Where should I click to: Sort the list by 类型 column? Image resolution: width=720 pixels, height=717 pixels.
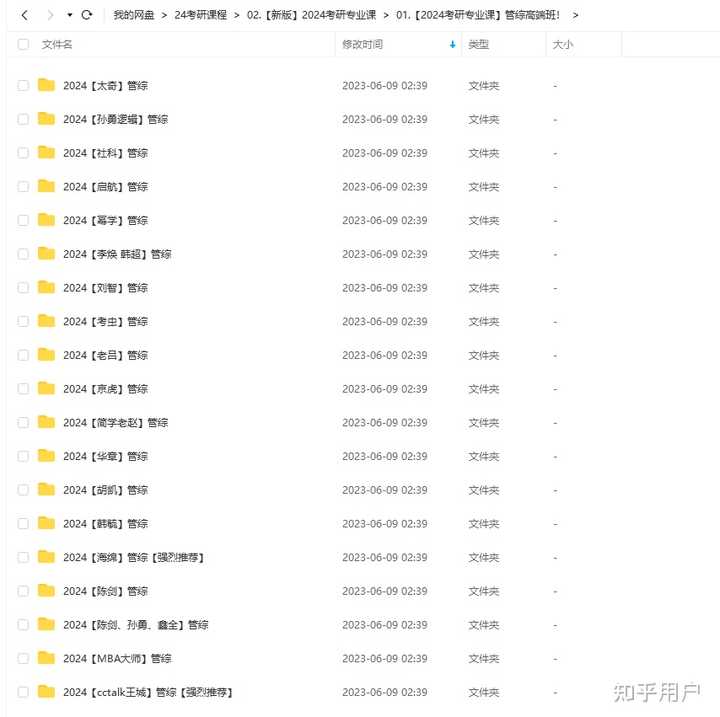click(479, 44)
